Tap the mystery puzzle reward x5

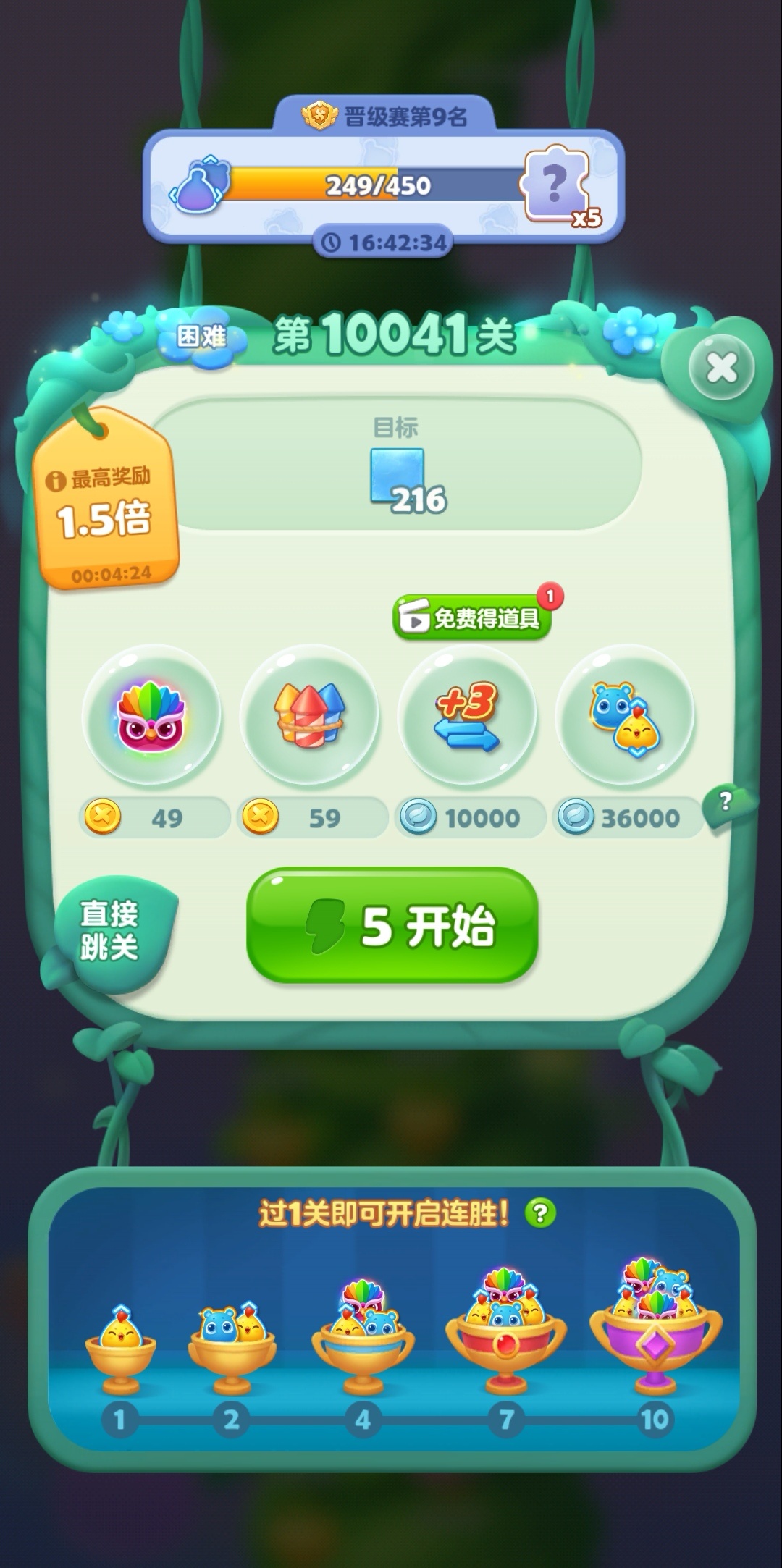[558, 185]
